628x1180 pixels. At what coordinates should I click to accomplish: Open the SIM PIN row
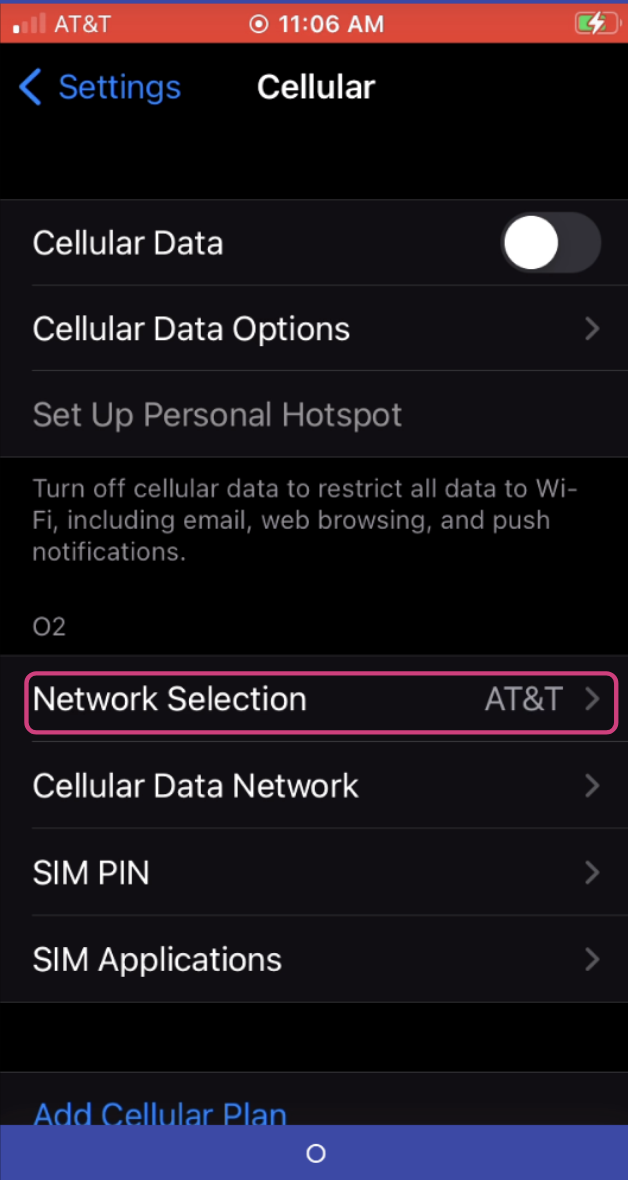coord(314,873)
